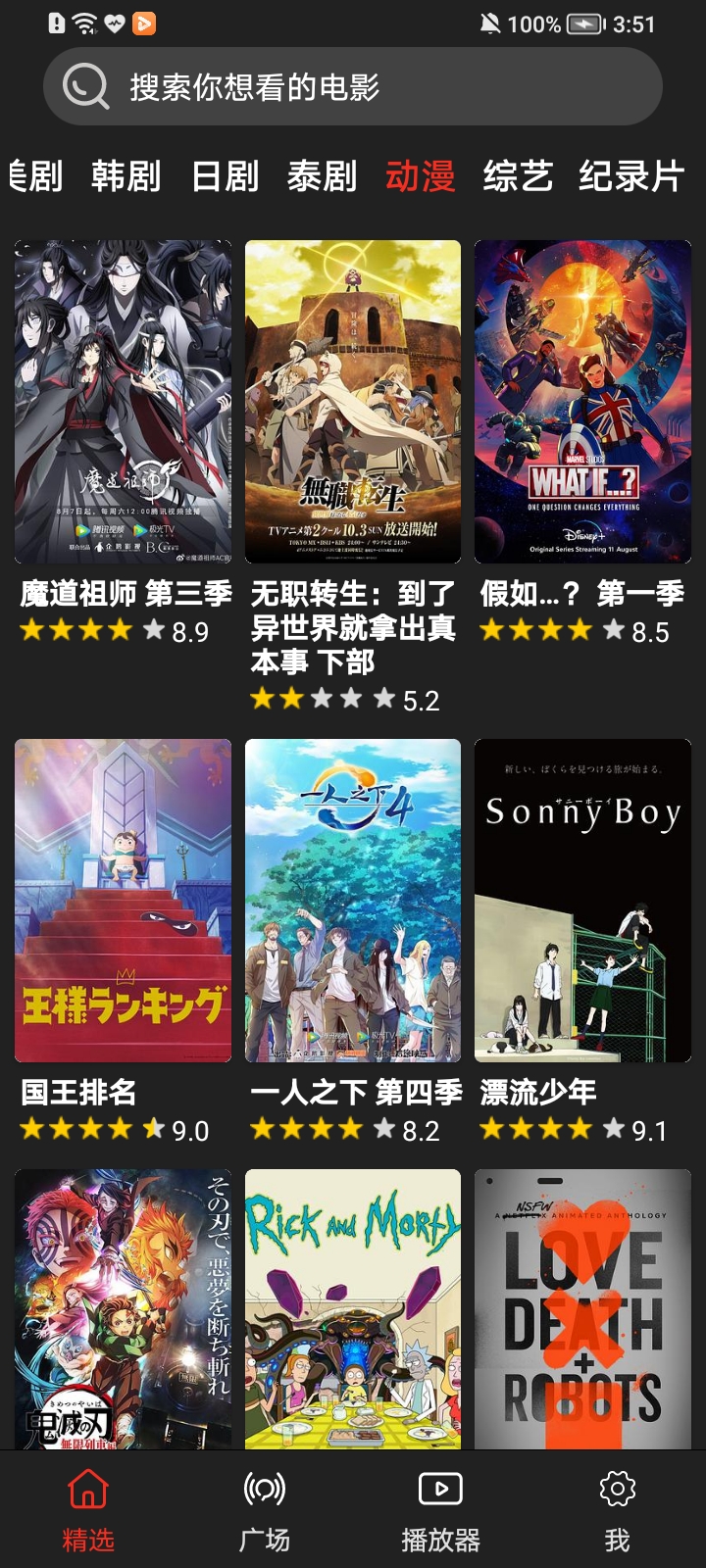The height and width of the screenshot is (1568, 706).
Task: Go to the 广场 tab
Action: point(265,1511)
